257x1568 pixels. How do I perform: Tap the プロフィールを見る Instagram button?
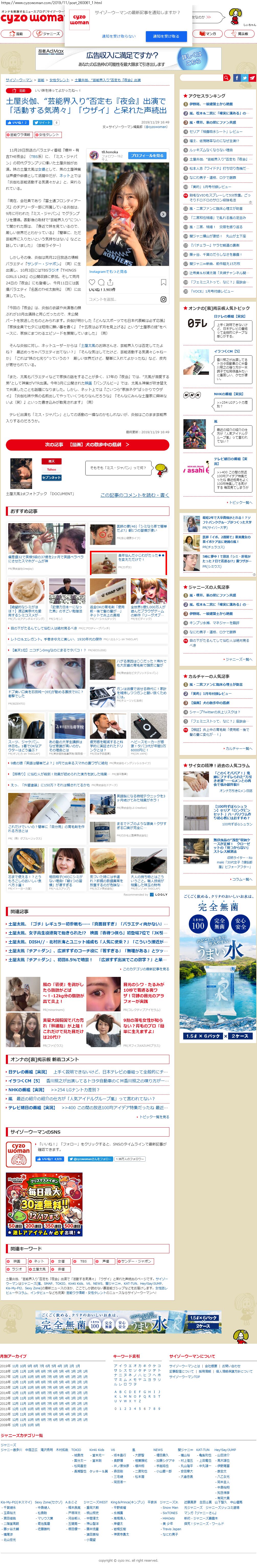147,156
